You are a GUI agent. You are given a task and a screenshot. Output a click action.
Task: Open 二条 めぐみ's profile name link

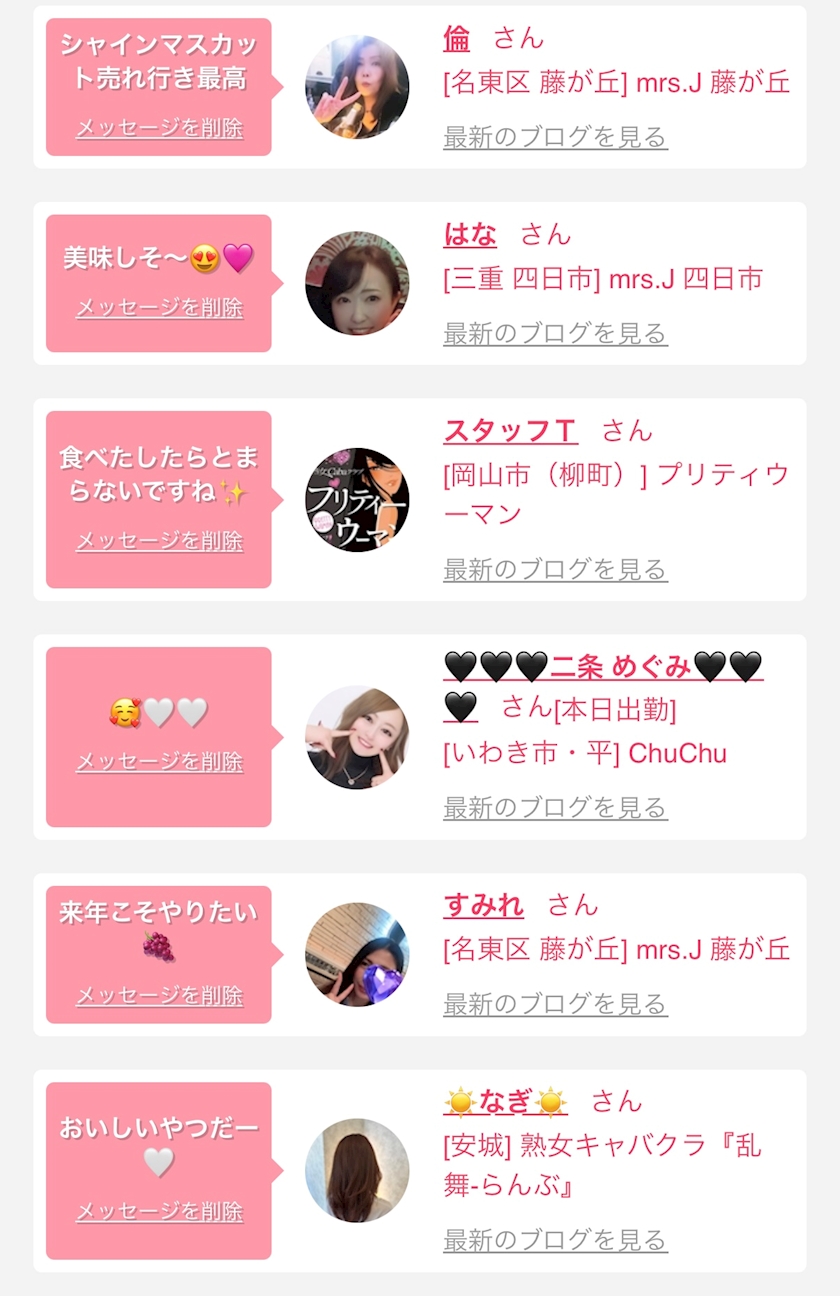[x=620, y=666]
